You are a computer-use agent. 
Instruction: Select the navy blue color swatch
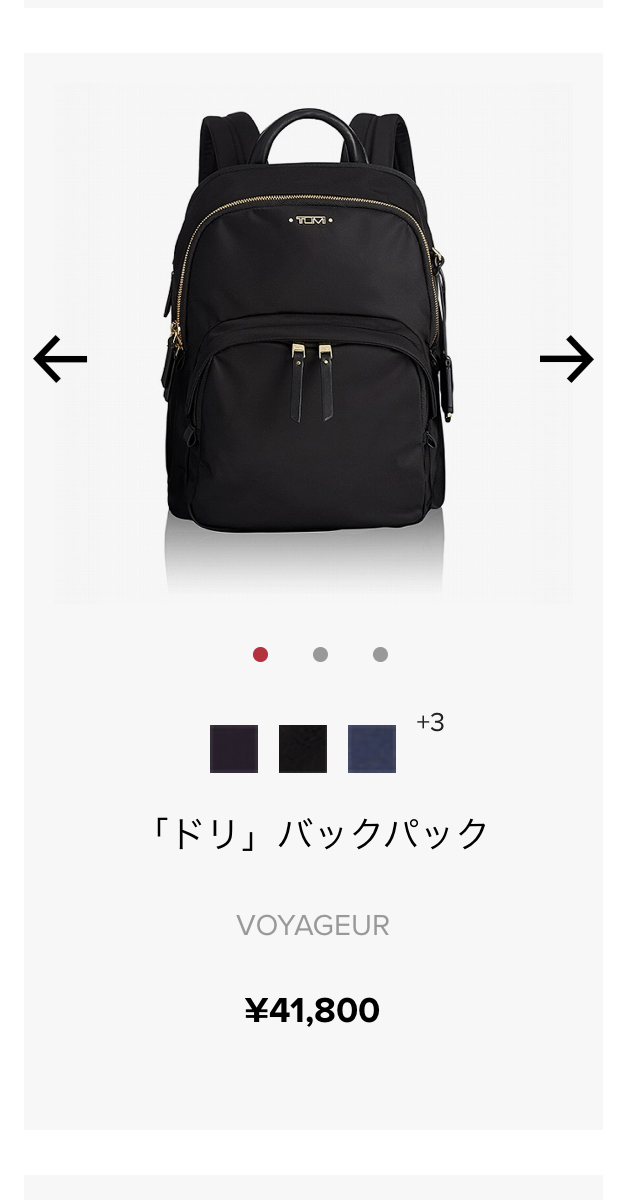coord(372,749)
